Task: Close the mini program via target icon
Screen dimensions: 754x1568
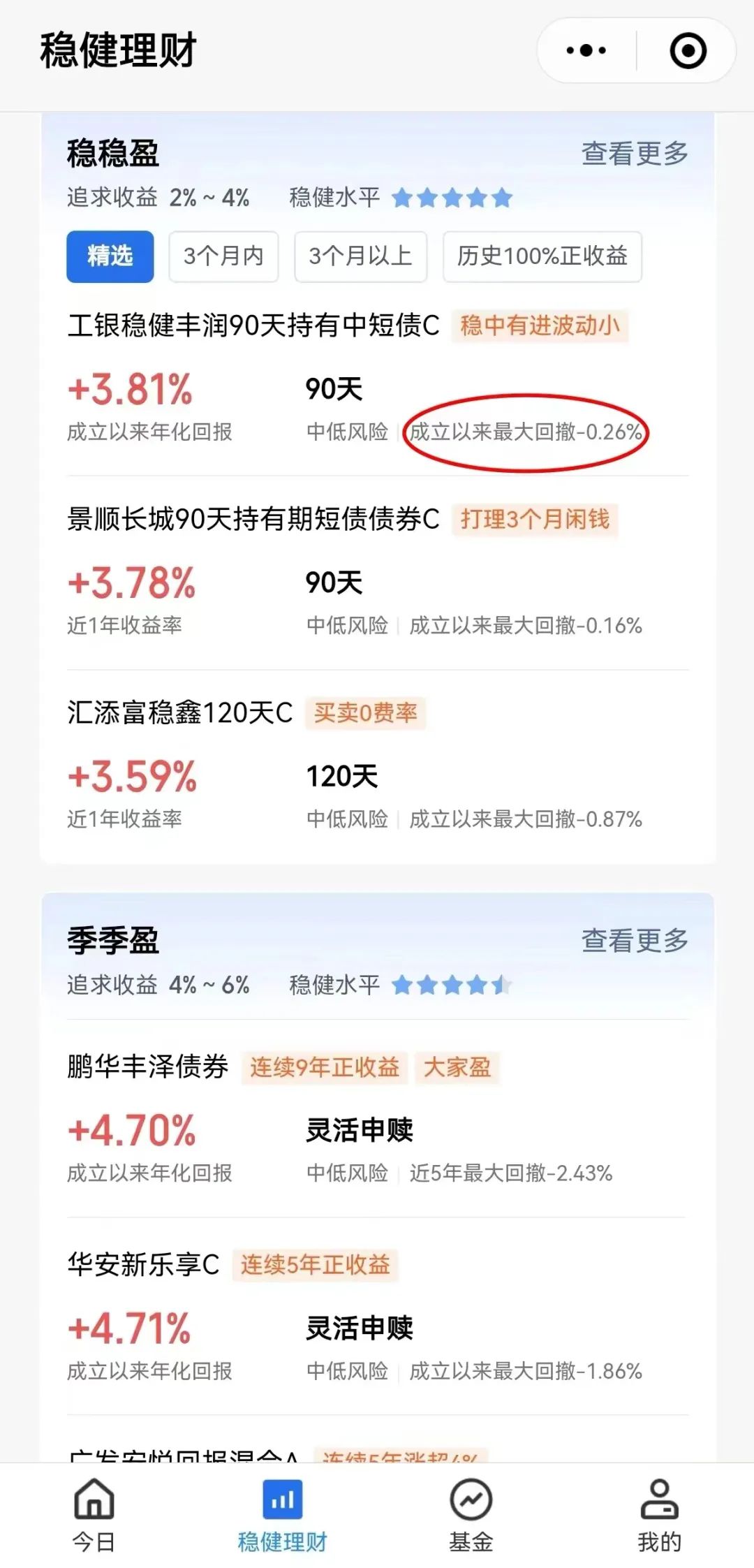Action: pos(688,51)
